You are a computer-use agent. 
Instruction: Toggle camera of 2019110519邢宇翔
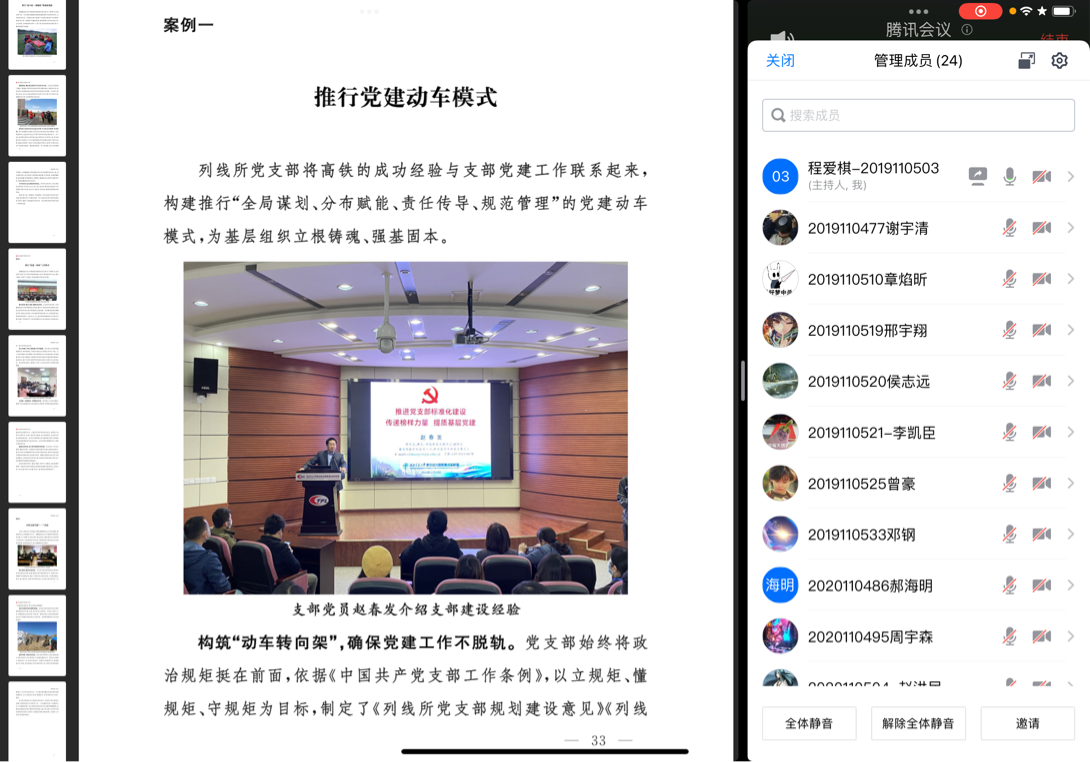1041,330
